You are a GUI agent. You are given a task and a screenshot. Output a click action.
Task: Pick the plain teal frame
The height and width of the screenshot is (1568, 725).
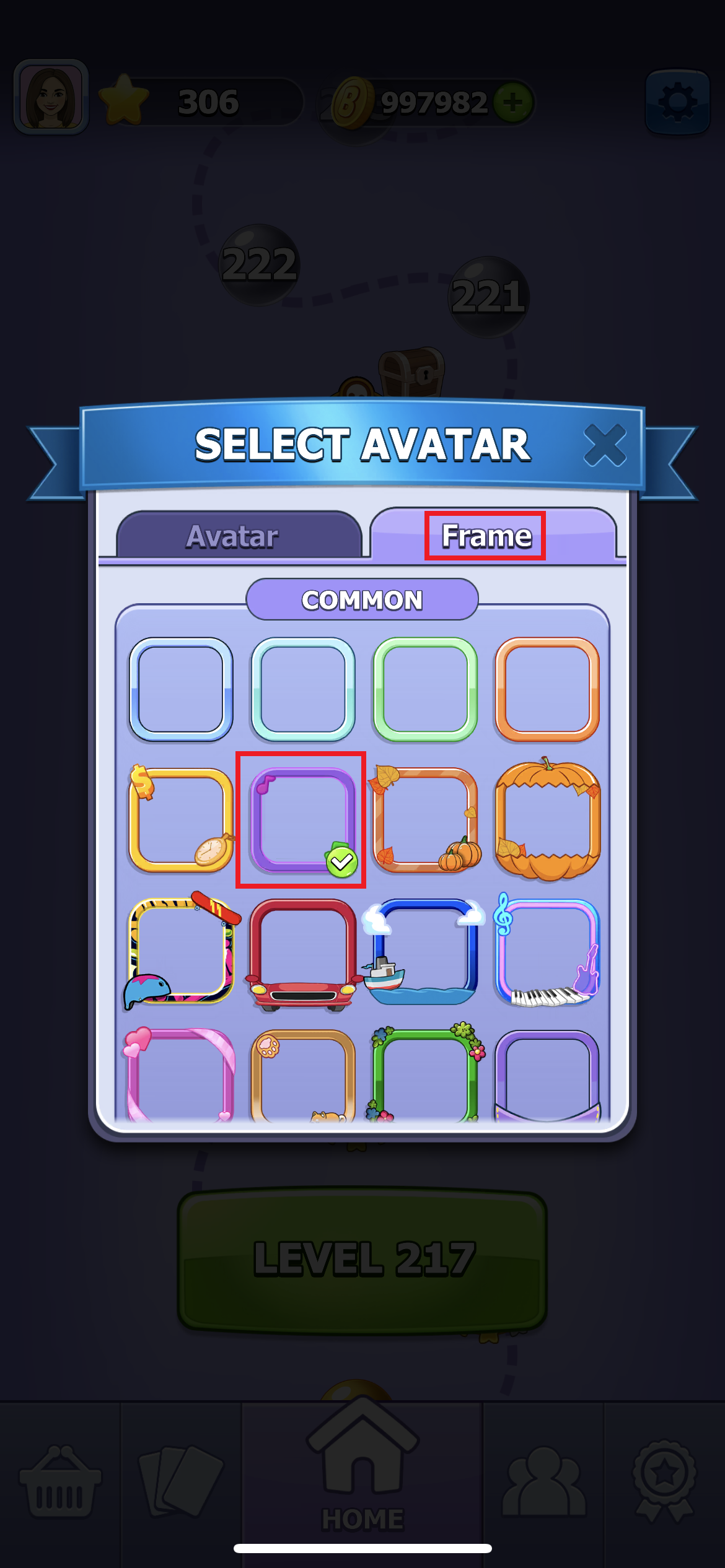(x=303, y=689)
